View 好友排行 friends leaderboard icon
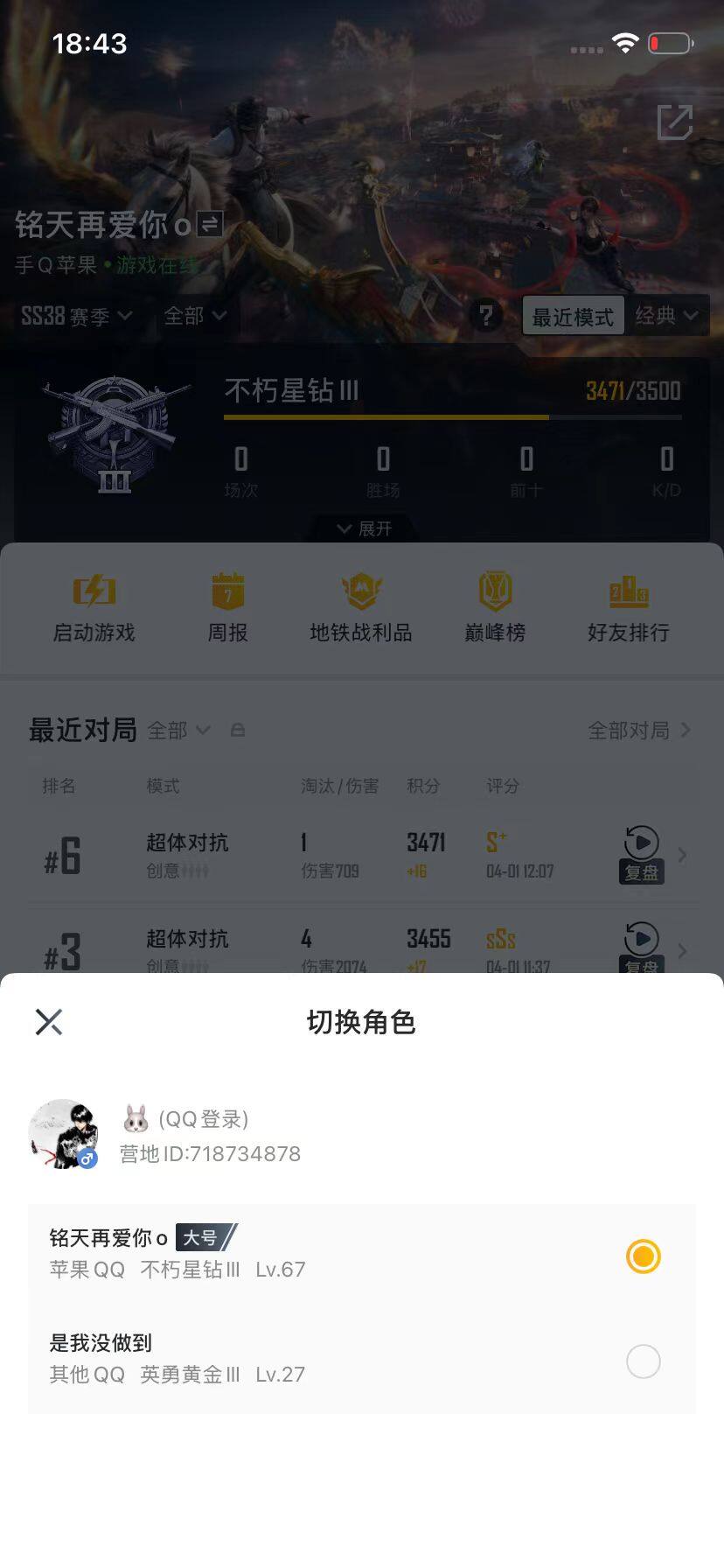Viewport: 724px width, 1568px height. [628, 606]
